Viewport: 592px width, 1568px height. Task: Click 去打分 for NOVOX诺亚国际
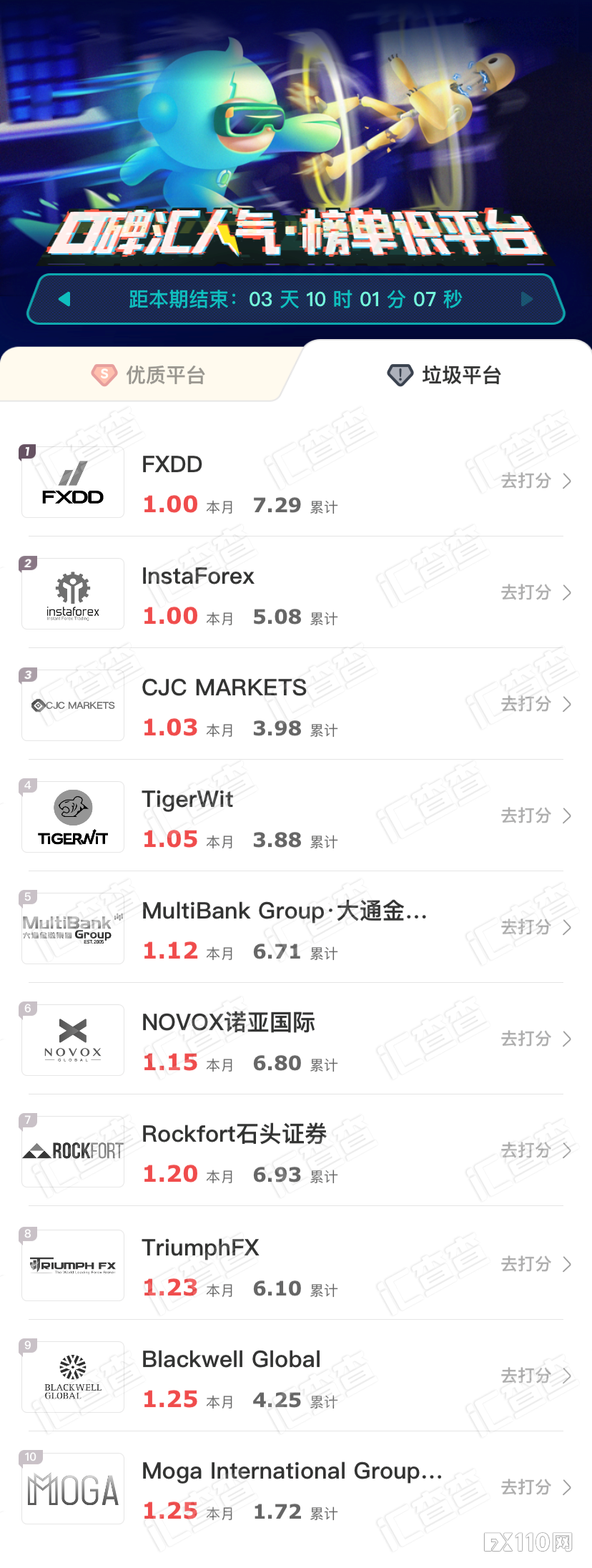click(527, 1040)
